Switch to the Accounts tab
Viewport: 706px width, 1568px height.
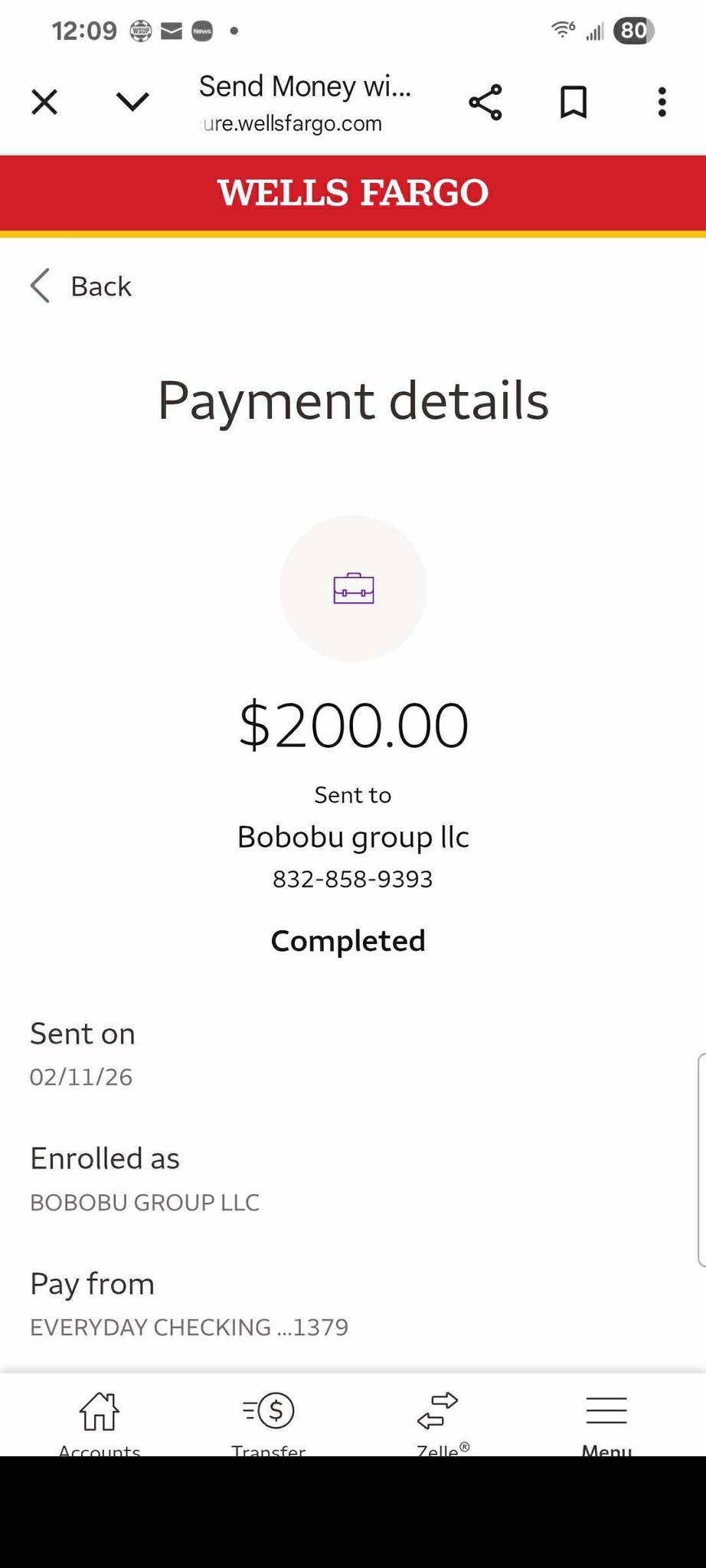[100, 1419]
